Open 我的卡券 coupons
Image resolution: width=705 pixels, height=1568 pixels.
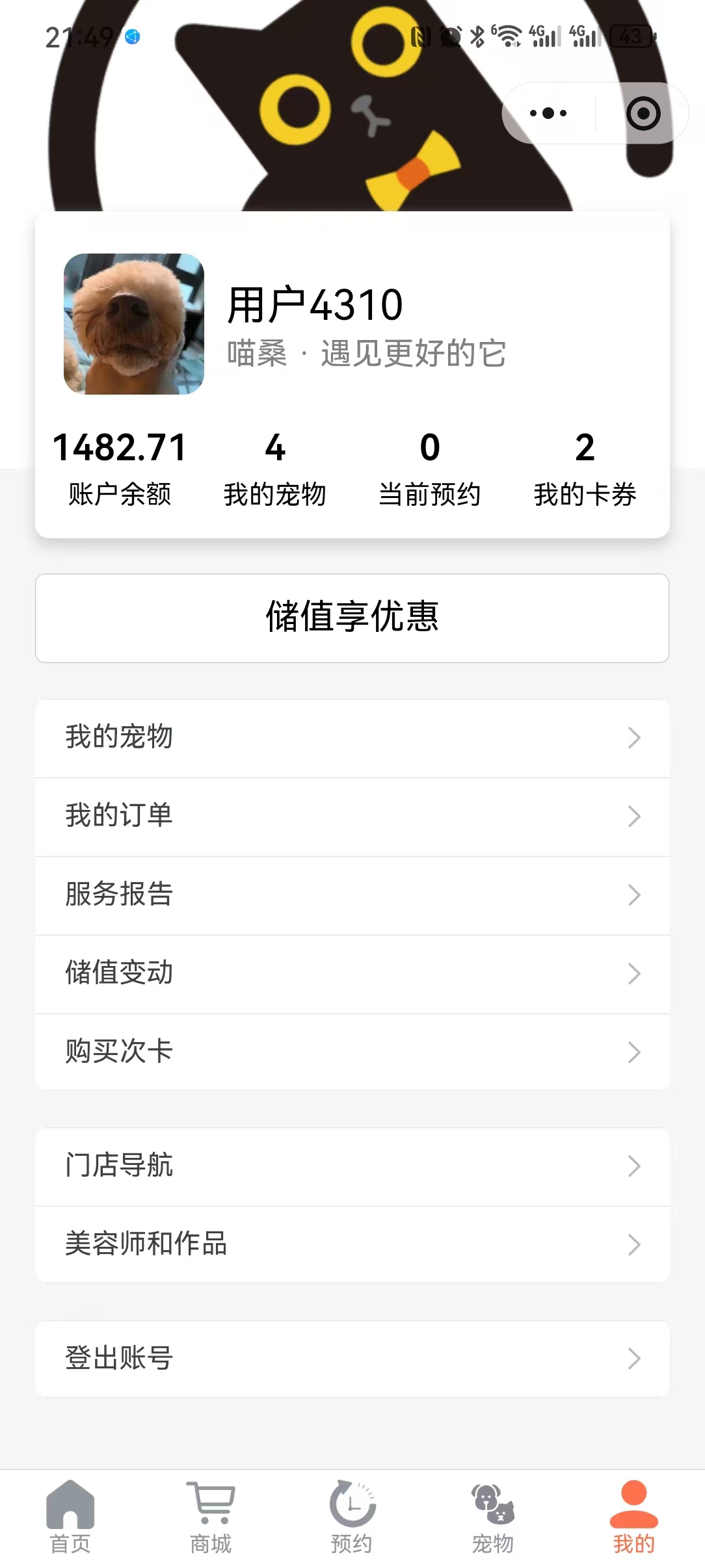tap(585, 468)
